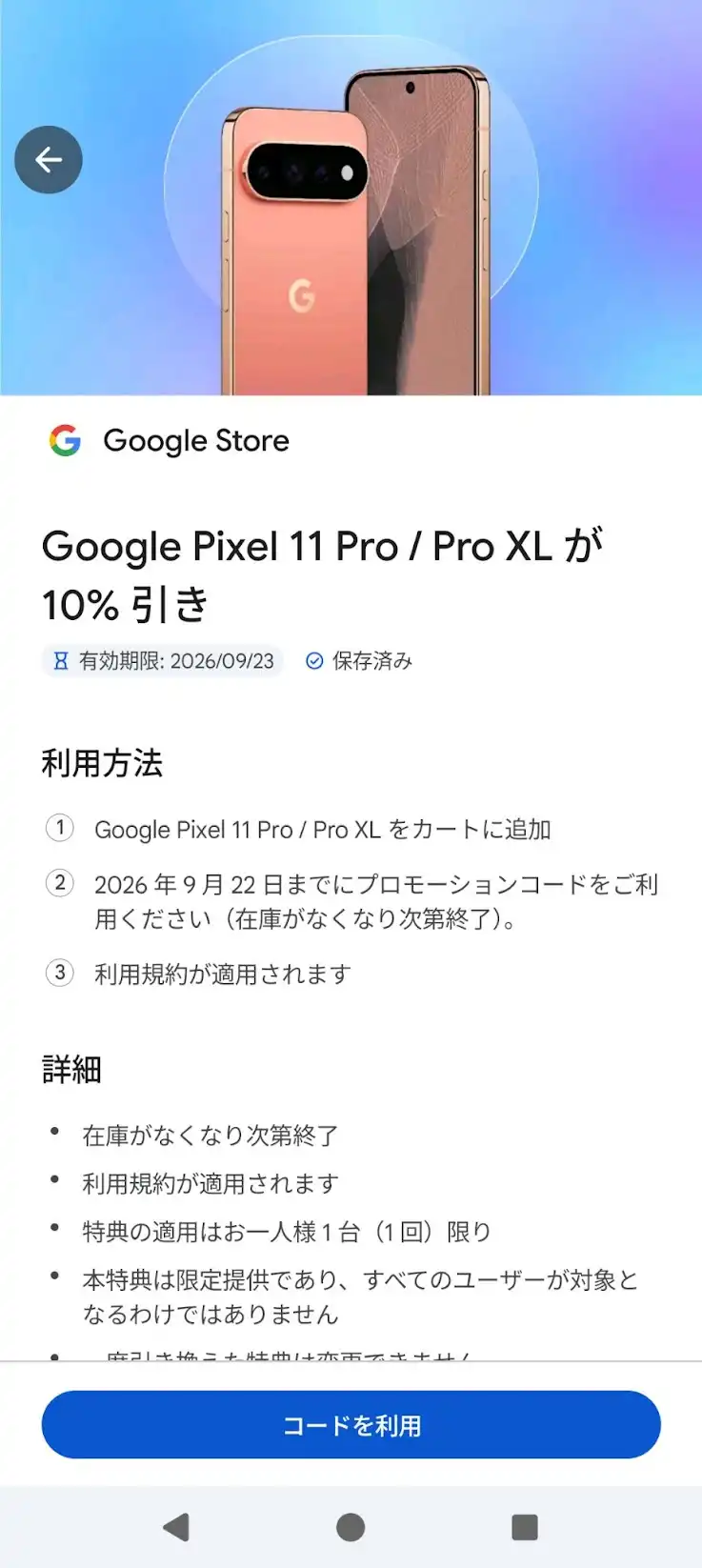Tap the system back button

click(176, 1527)
